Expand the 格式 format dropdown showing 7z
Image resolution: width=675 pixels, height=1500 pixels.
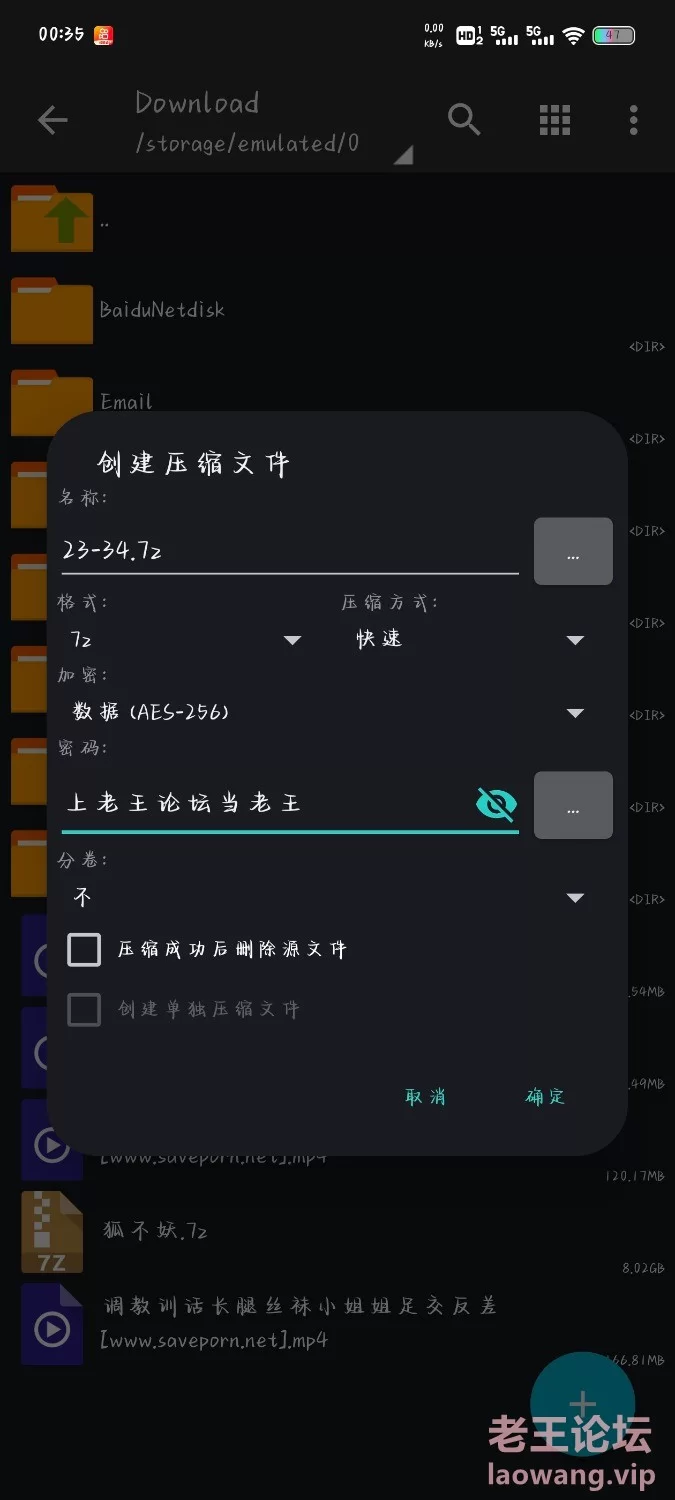tap(187, 639)
